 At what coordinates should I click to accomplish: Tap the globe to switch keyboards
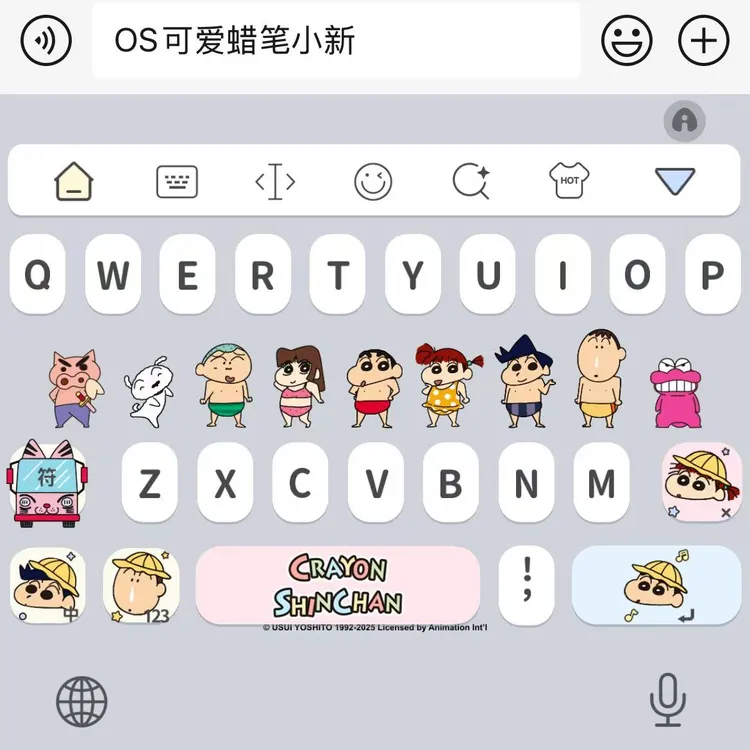click(x=82, y=702)
